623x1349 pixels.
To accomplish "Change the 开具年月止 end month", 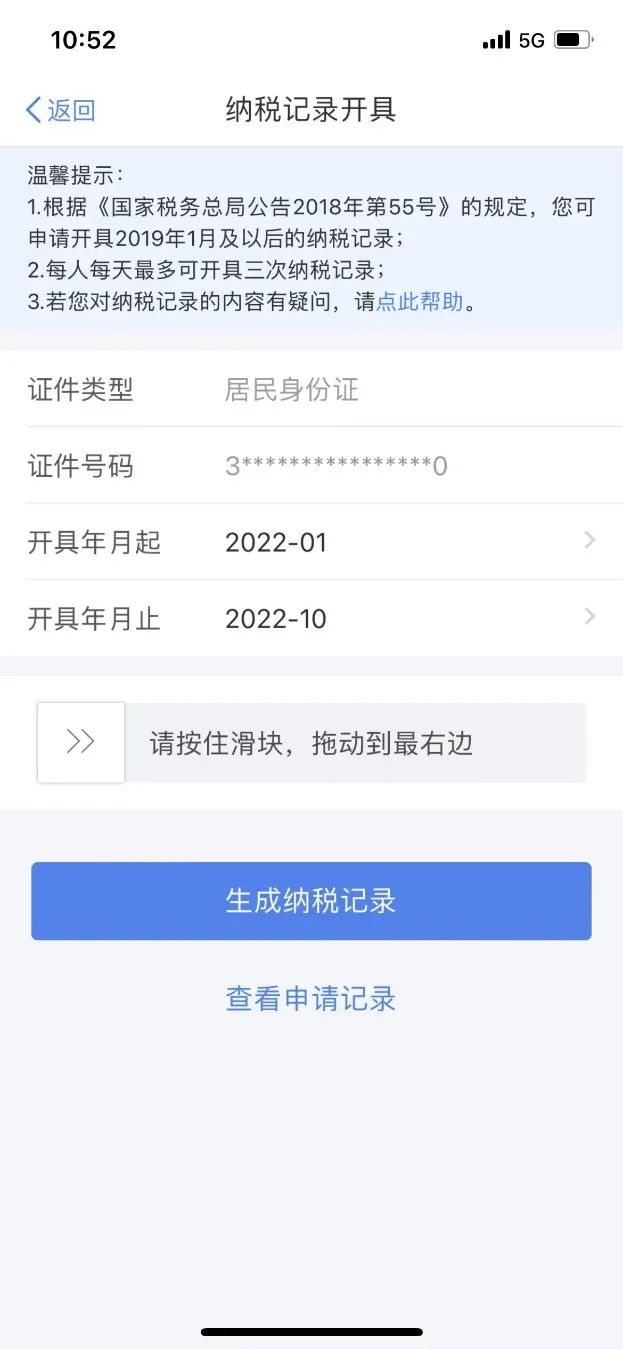I will (311, 618).
